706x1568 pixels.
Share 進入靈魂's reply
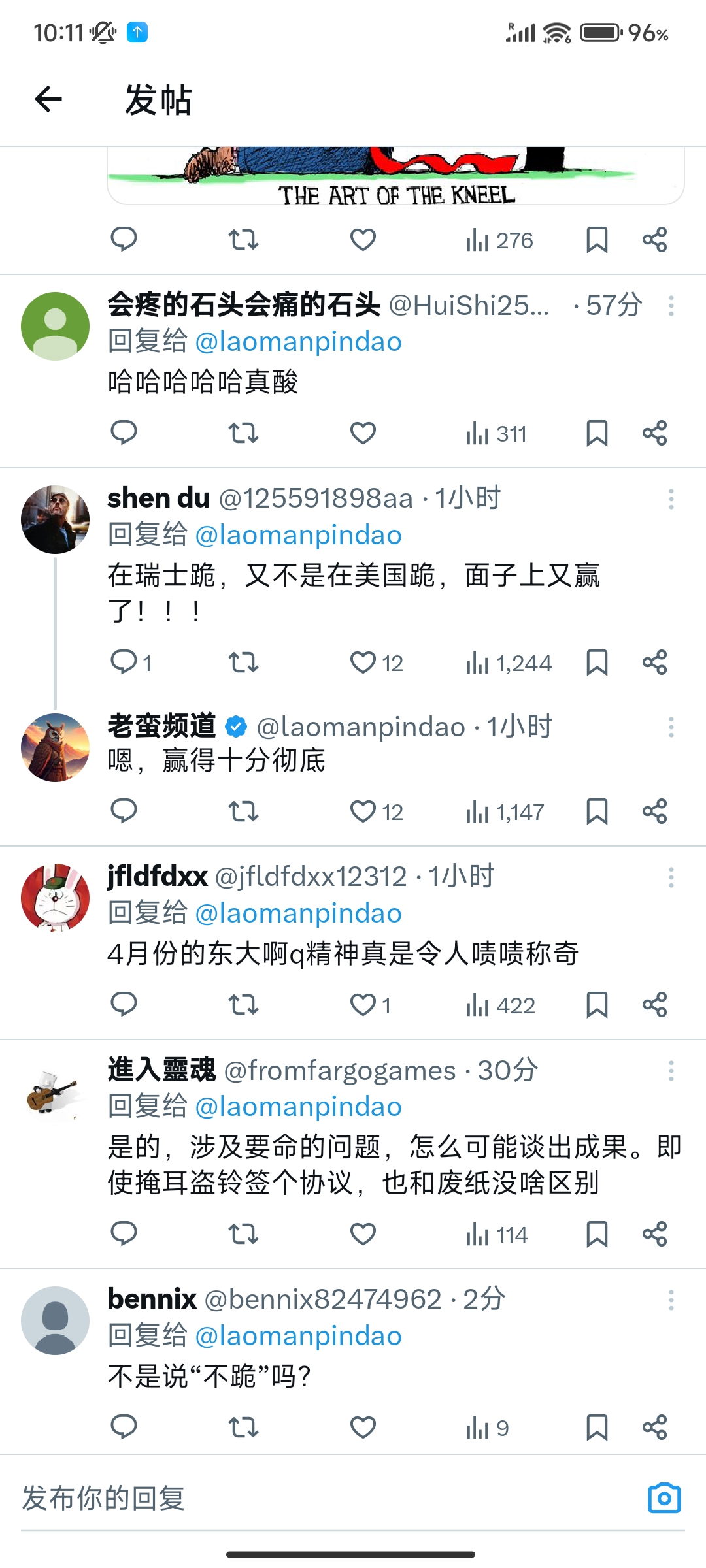click(x=654, y=1234)
